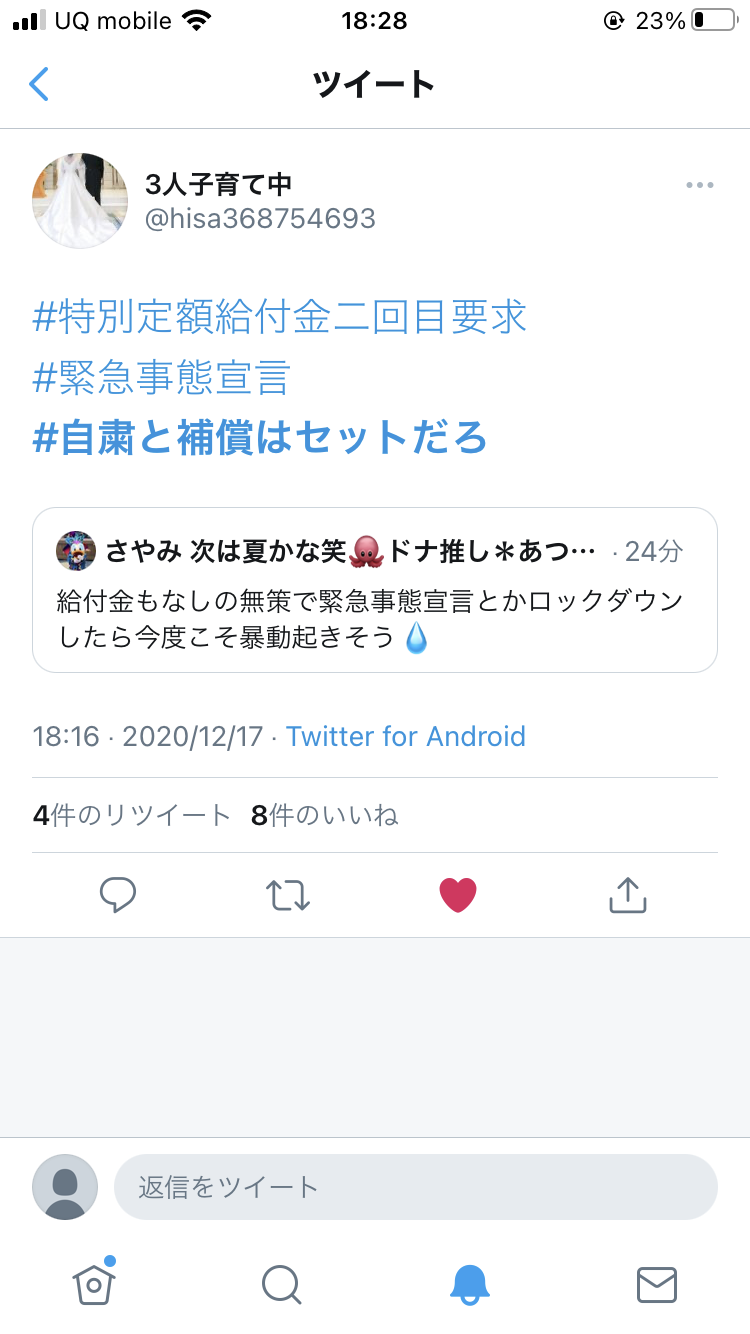Switch to the Notifications bell tab

(x=470, y=1285)
